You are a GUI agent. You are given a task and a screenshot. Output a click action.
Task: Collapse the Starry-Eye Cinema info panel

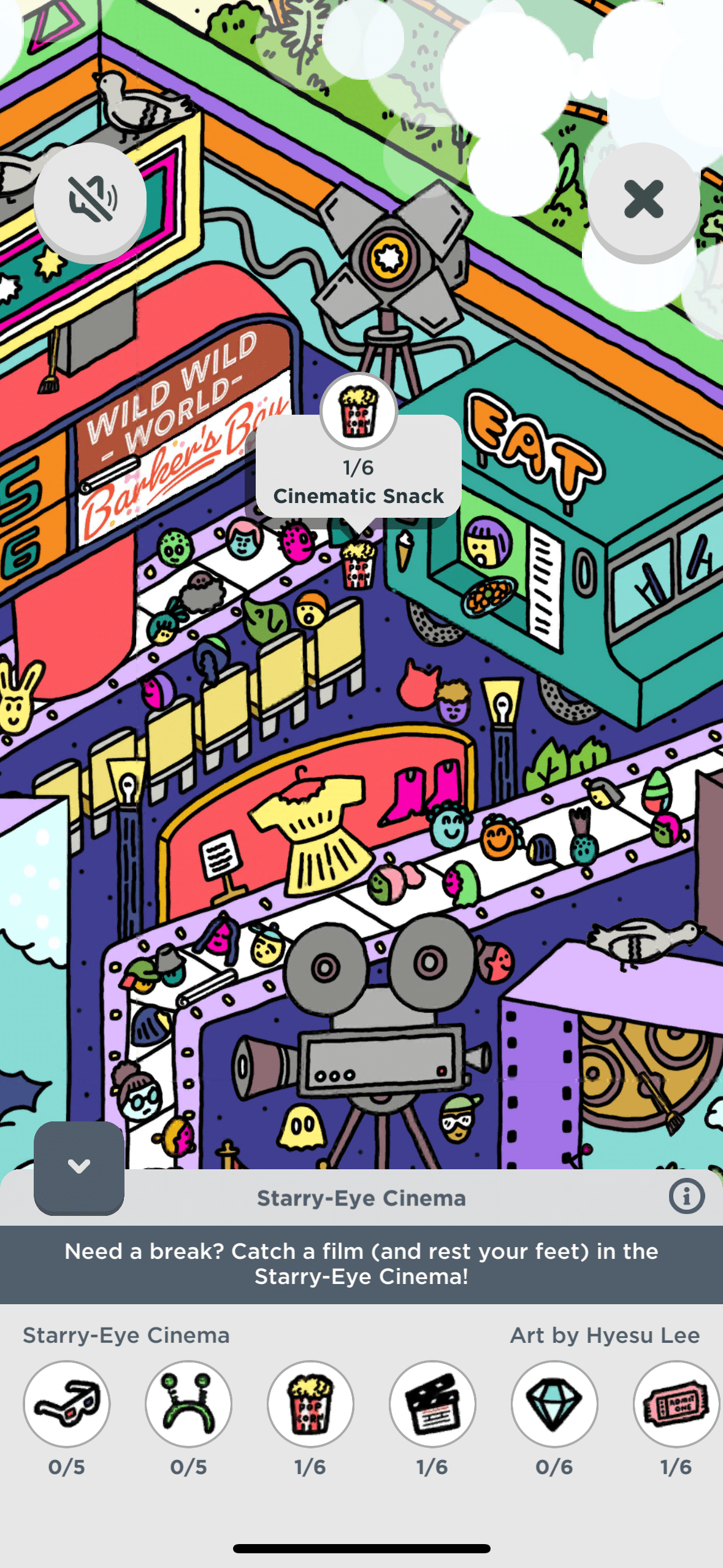[79, 1166]
